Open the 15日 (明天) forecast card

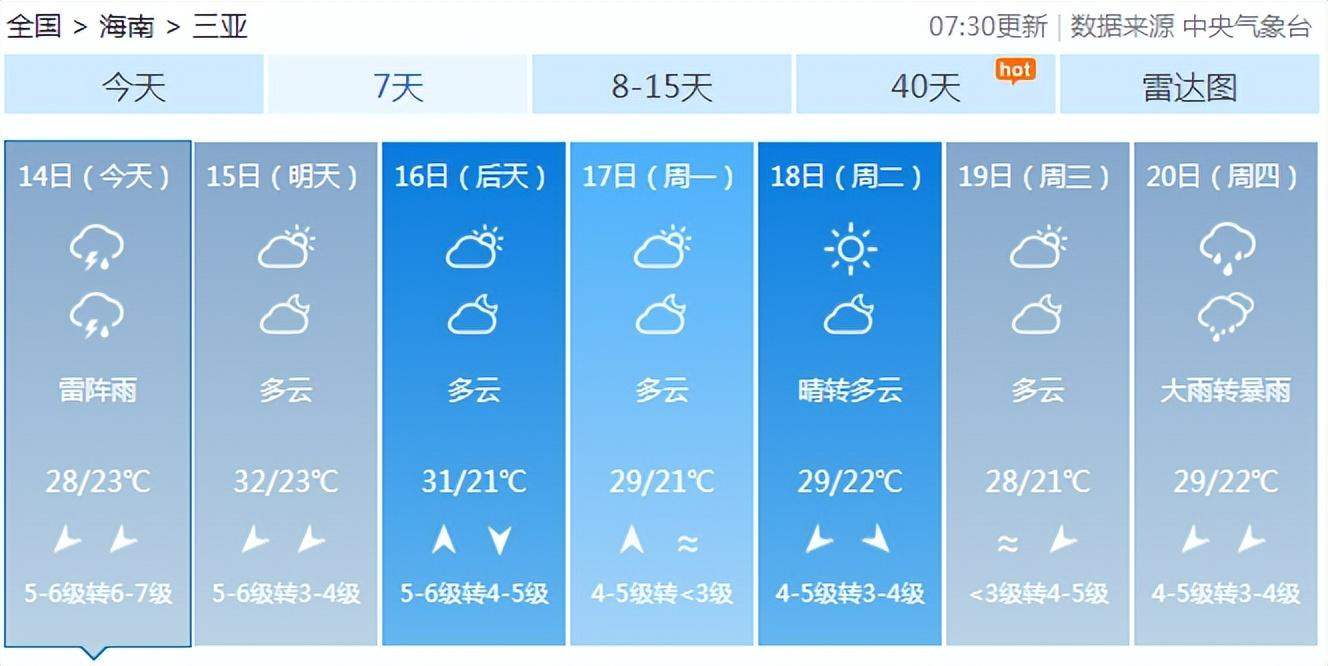tap(286, 390)
